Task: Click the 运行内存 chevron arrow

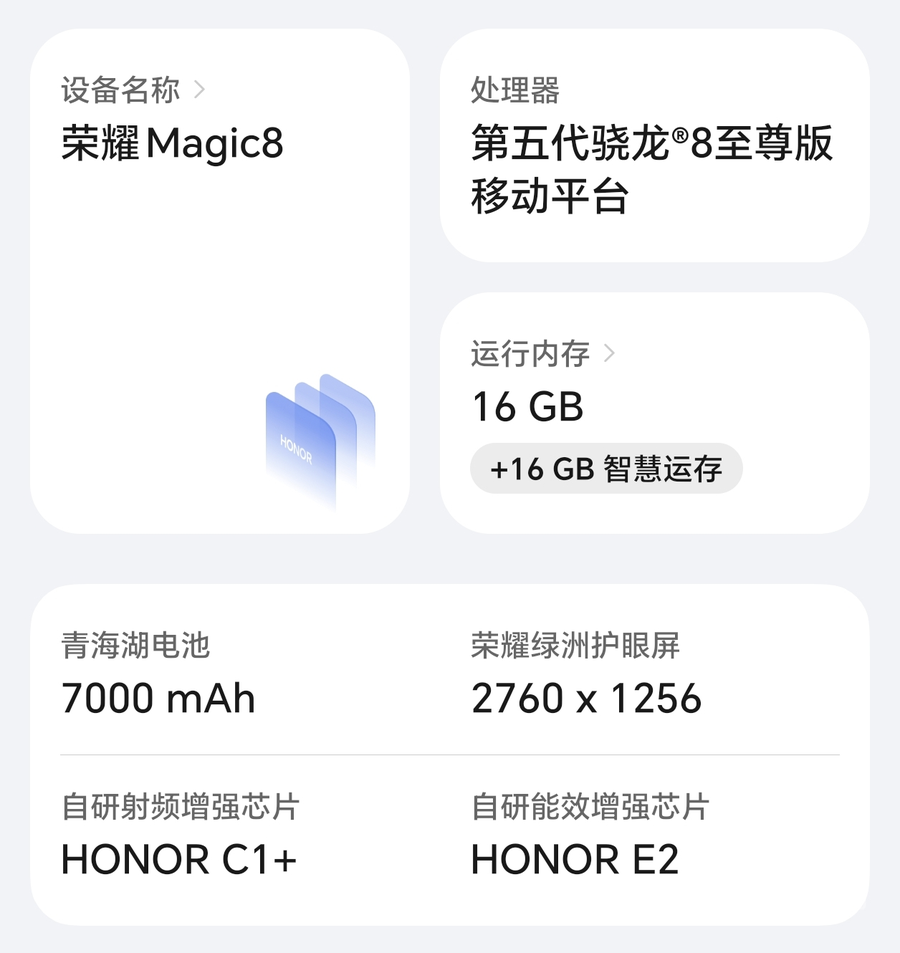Action: pyautogui.click(x=612, y=353)
